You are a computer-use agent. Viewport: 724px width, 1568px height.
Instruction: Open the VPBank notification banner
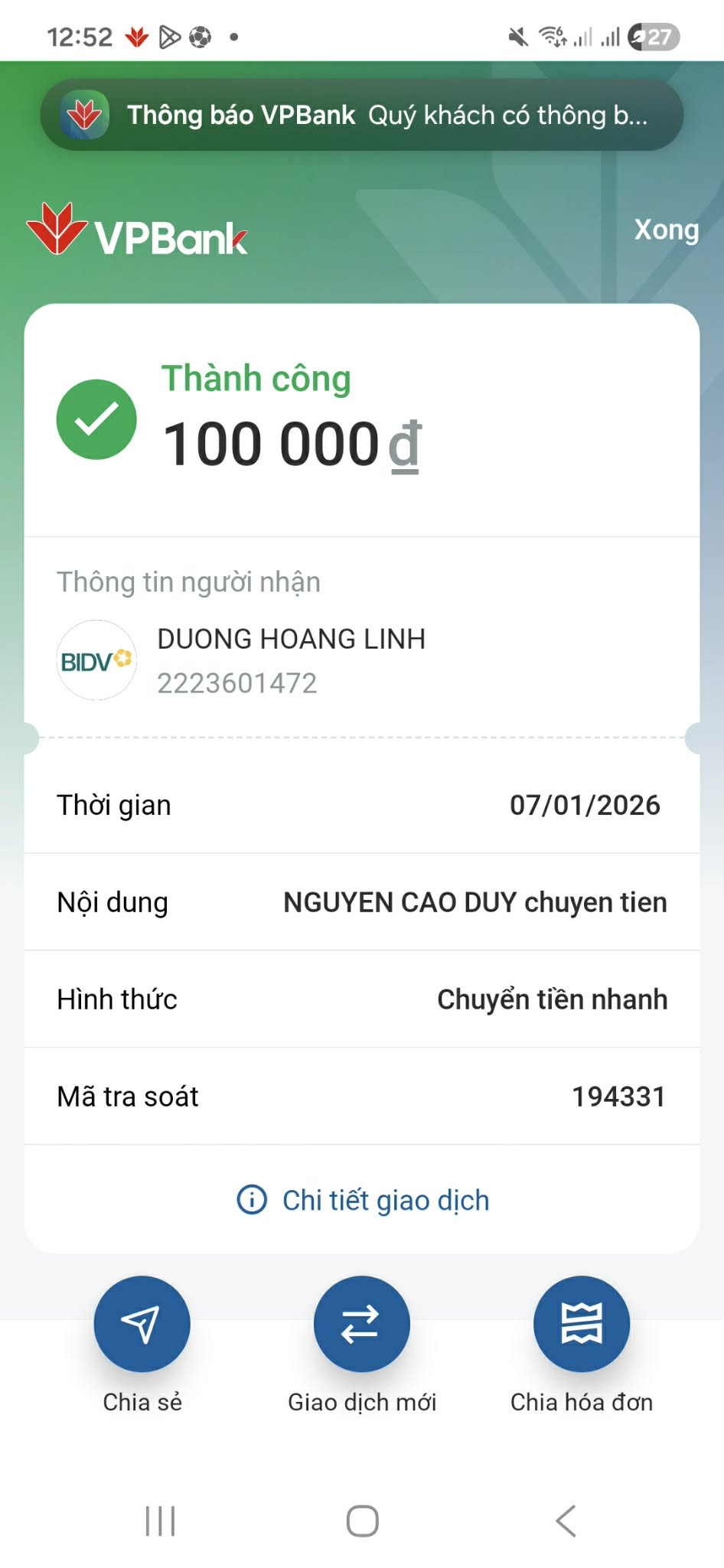361,115
